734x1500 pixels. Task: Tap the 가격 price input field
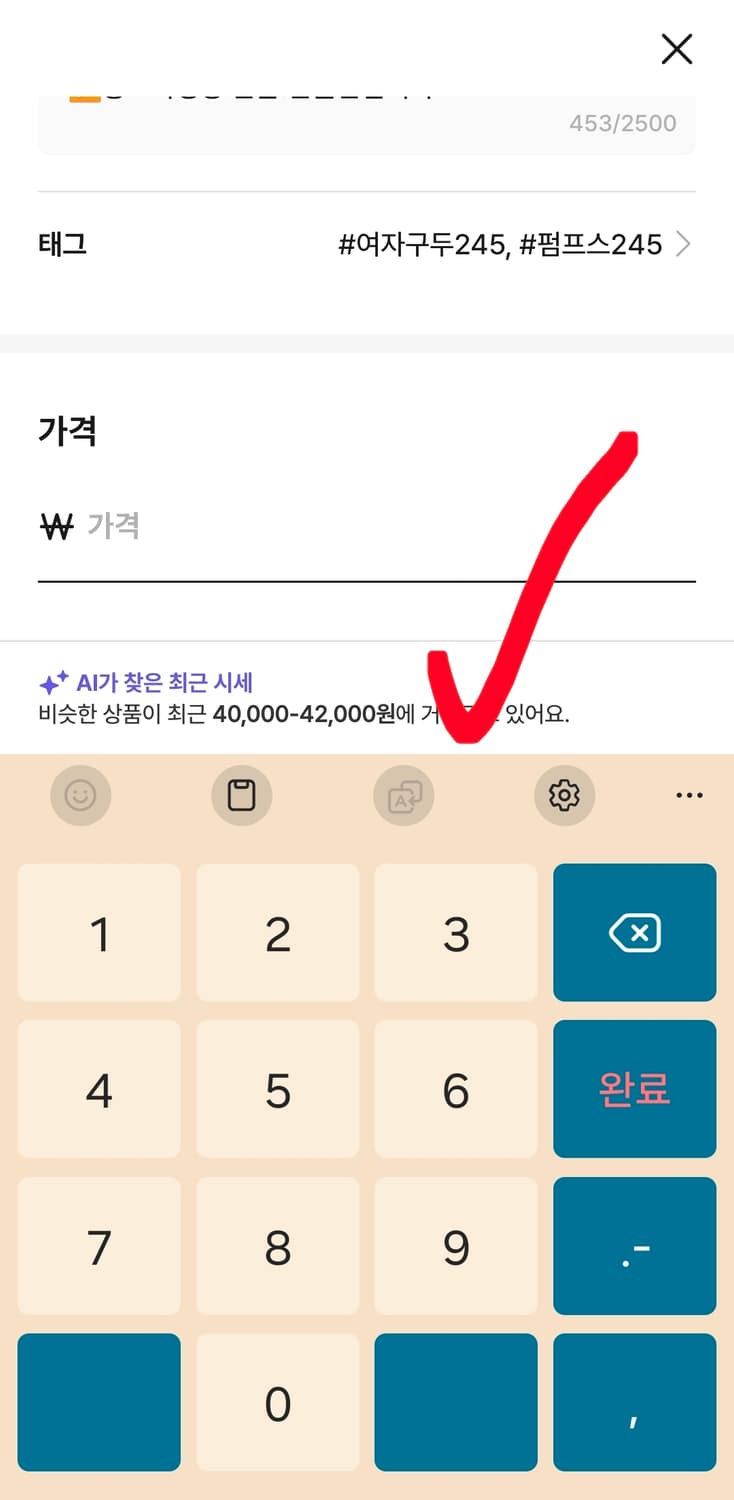point(300,527)
